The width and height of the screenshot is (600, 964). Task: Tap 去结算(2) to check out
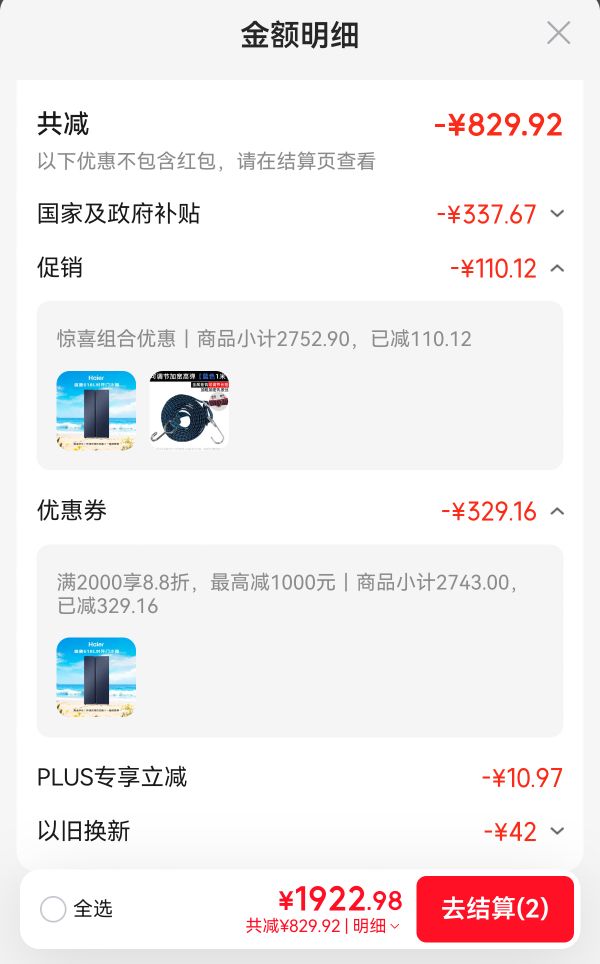[495, 909]
